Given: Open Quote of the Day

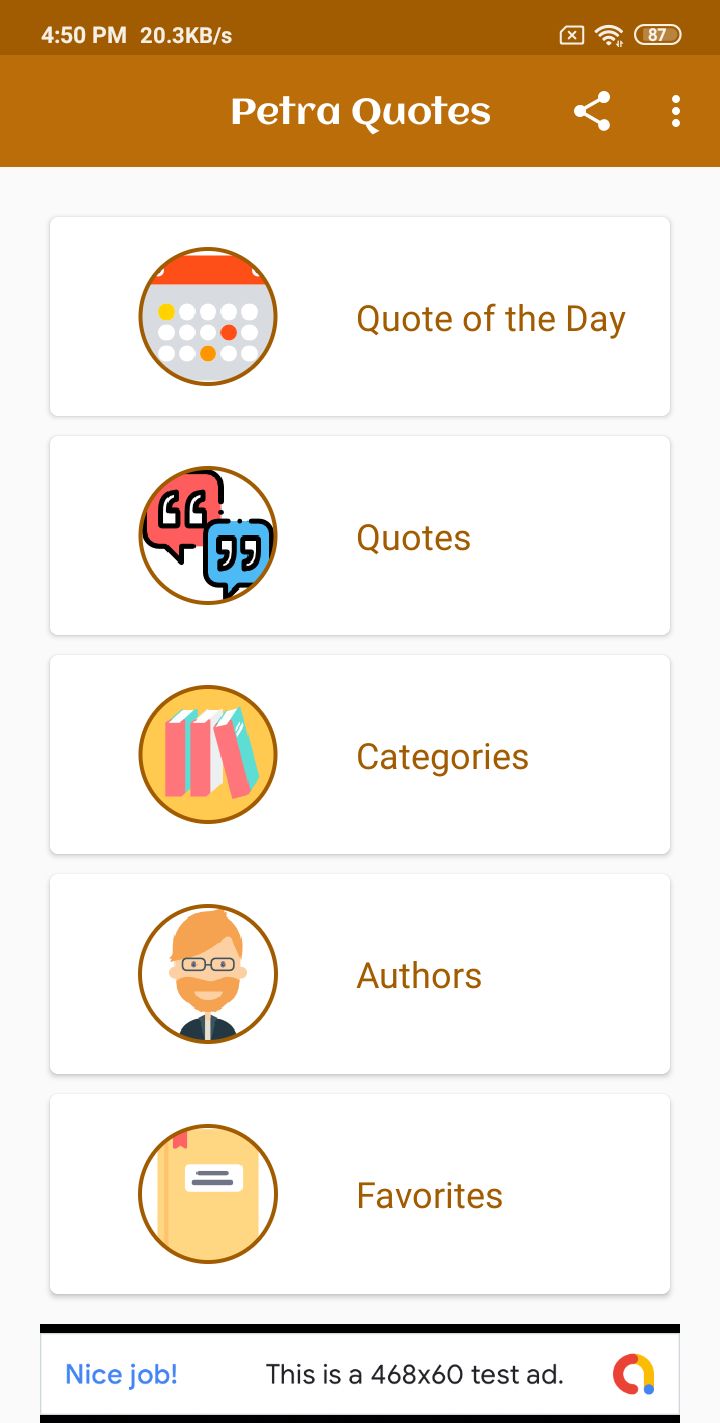Looking at the screenshot, I should tap(360, 317).
